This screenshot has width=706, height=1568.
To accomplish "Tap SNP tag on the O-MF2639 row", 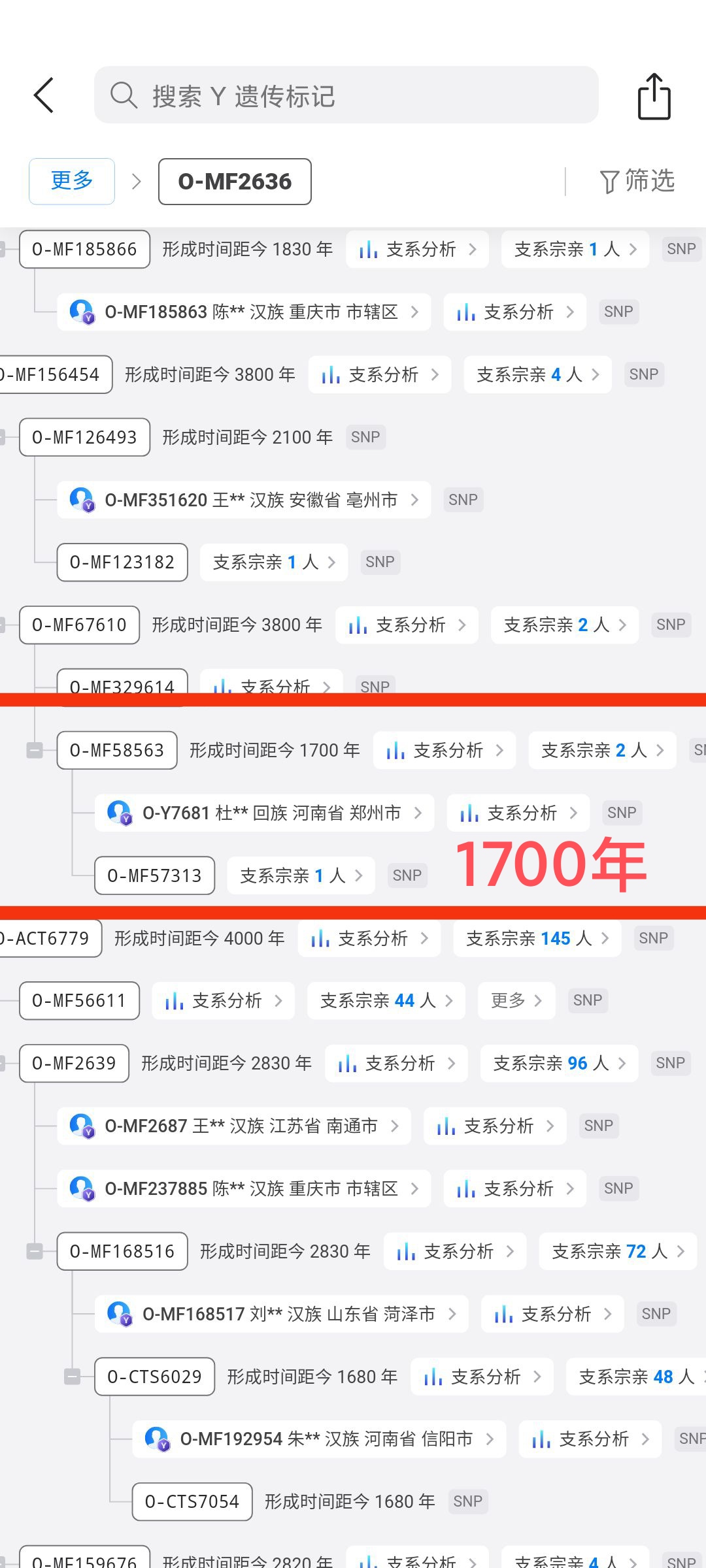I will point(671,1063).
